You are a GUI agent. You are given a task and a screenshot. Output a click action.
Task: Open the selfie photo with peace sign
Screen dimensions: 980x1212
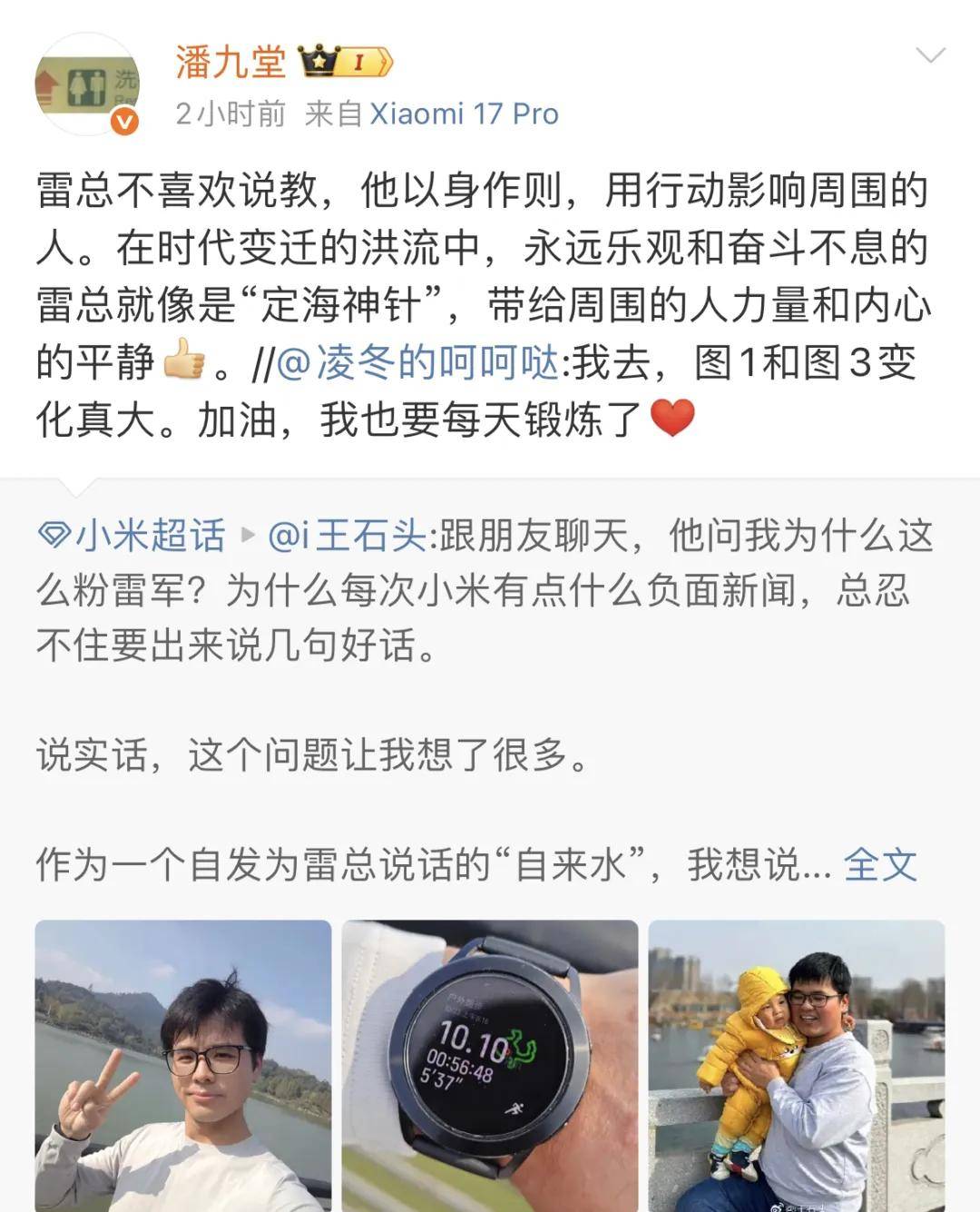[x=183, y=1065]
